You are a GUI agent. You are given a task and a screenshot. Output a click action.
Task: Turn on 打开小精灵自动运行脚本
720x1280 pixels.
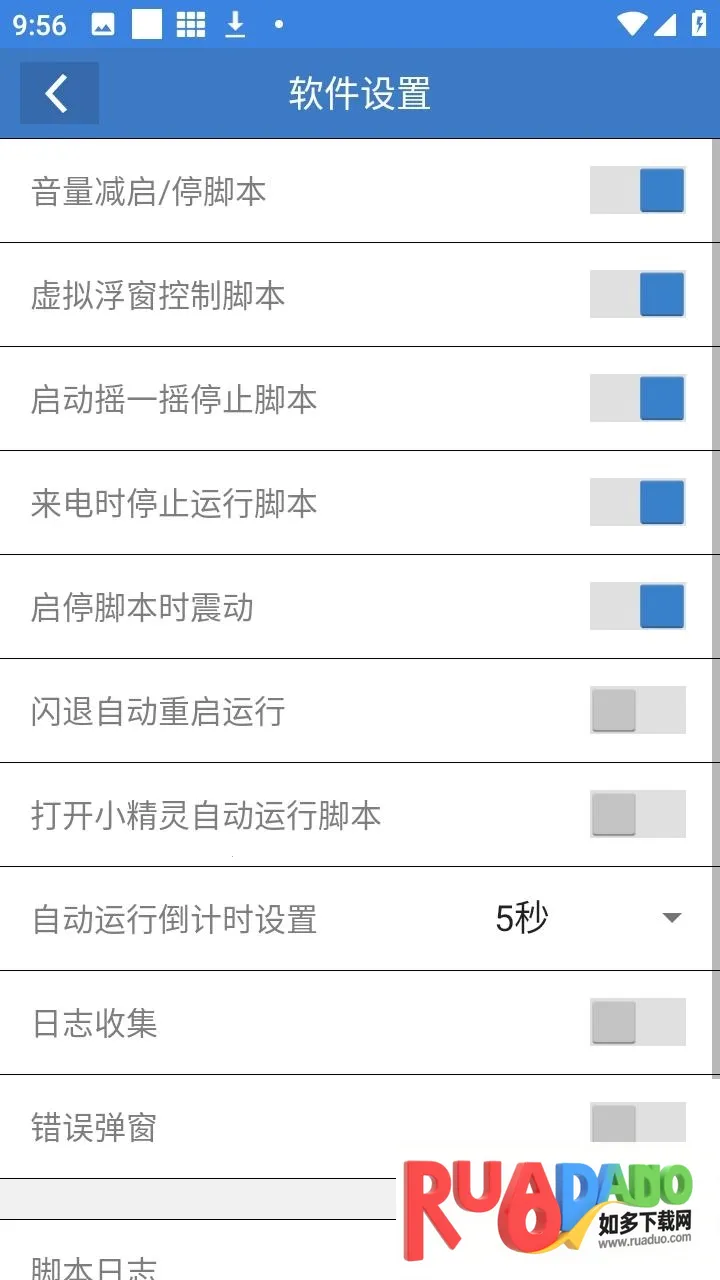(637, 815)
